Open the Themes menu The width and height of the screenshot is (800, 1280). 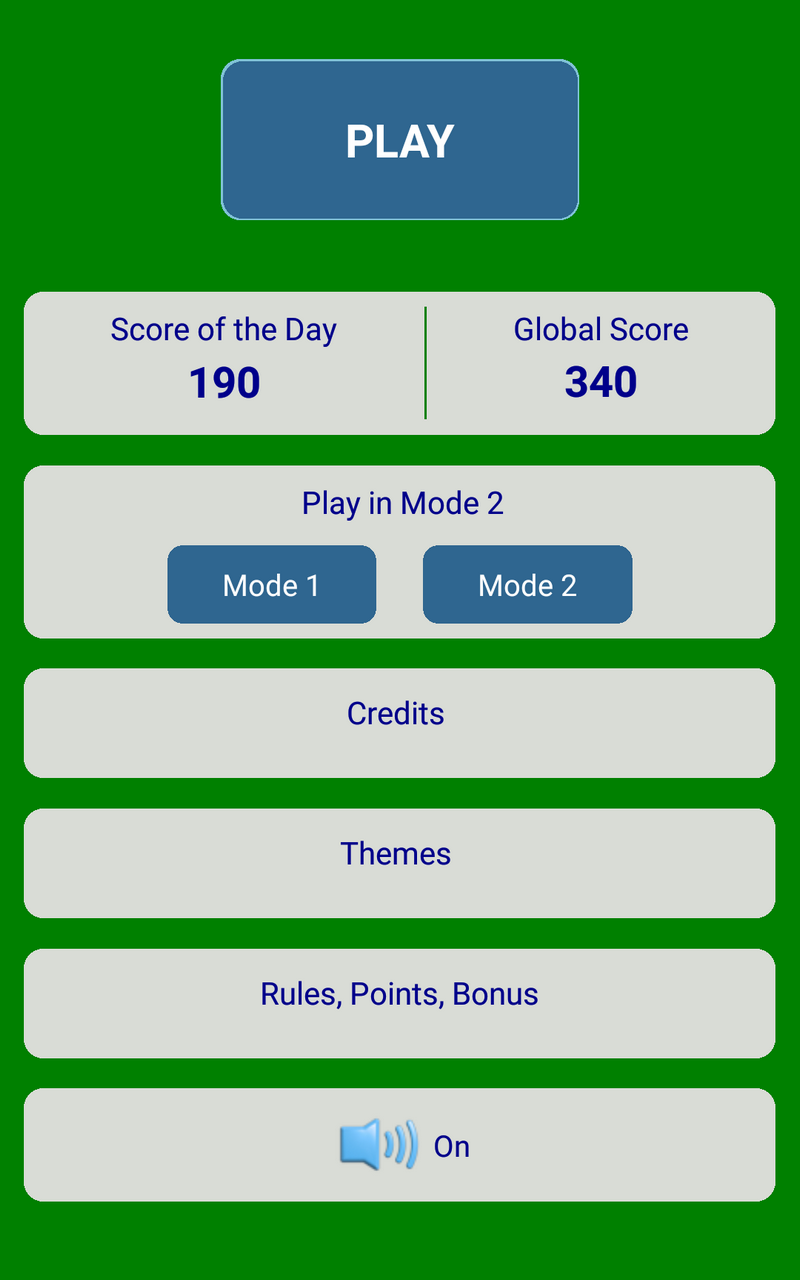pos(396,853)
